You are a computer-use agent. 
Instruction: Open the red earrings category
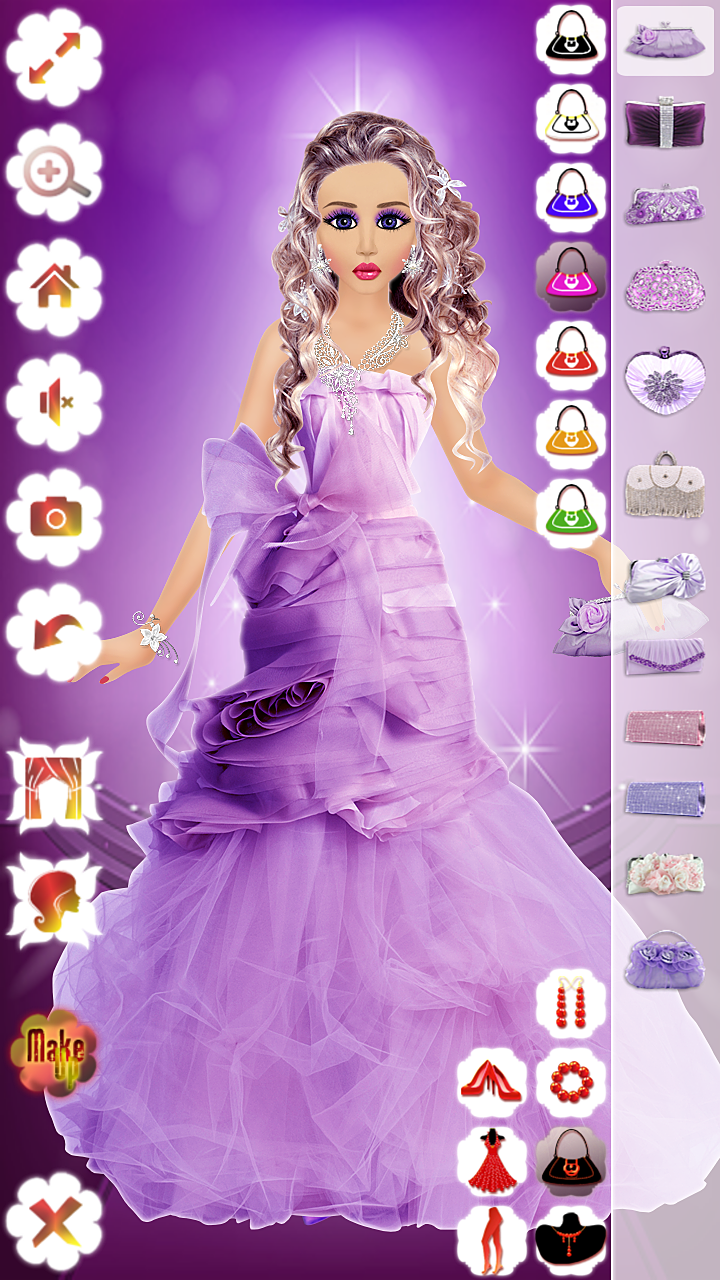pos(571,1003)
